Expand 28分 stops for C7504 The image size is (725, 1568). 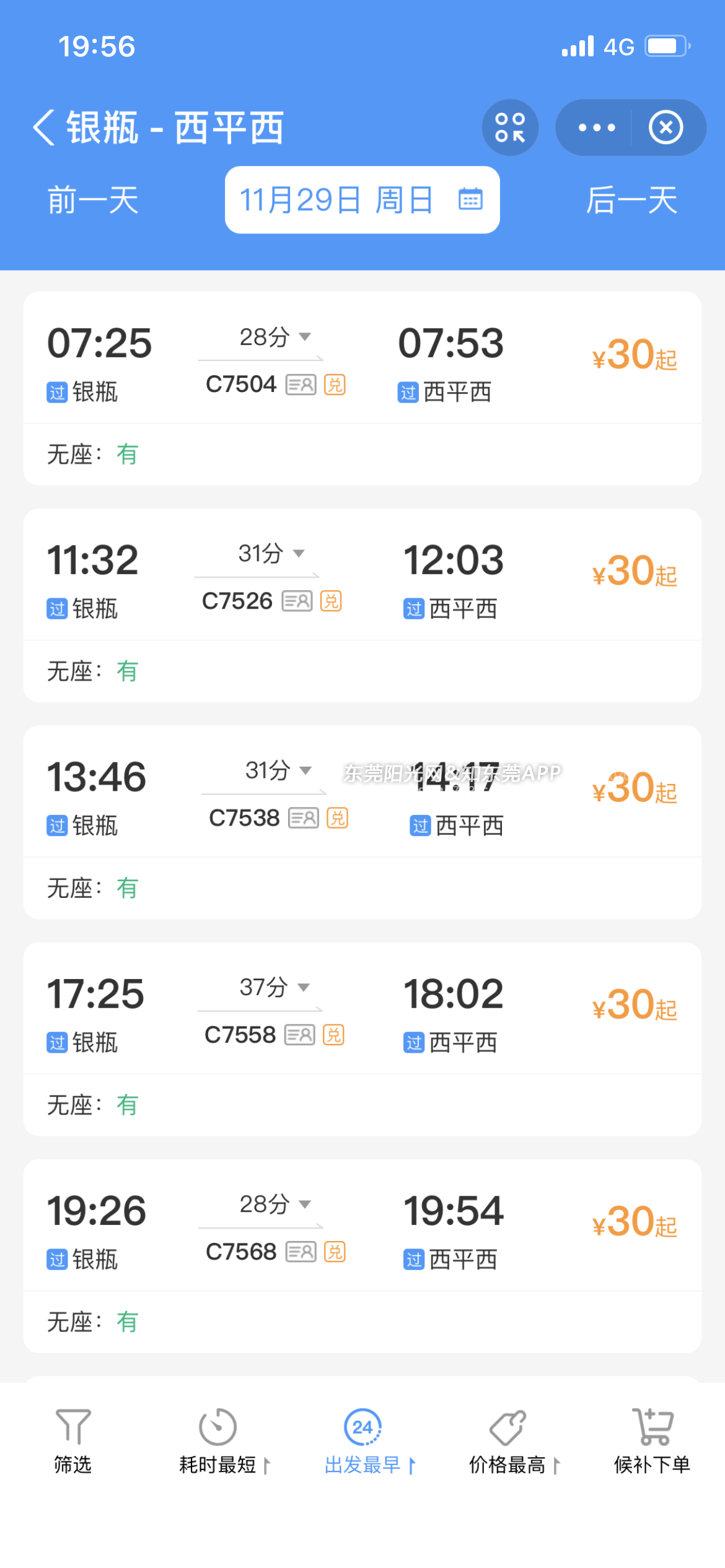[275, 337]
